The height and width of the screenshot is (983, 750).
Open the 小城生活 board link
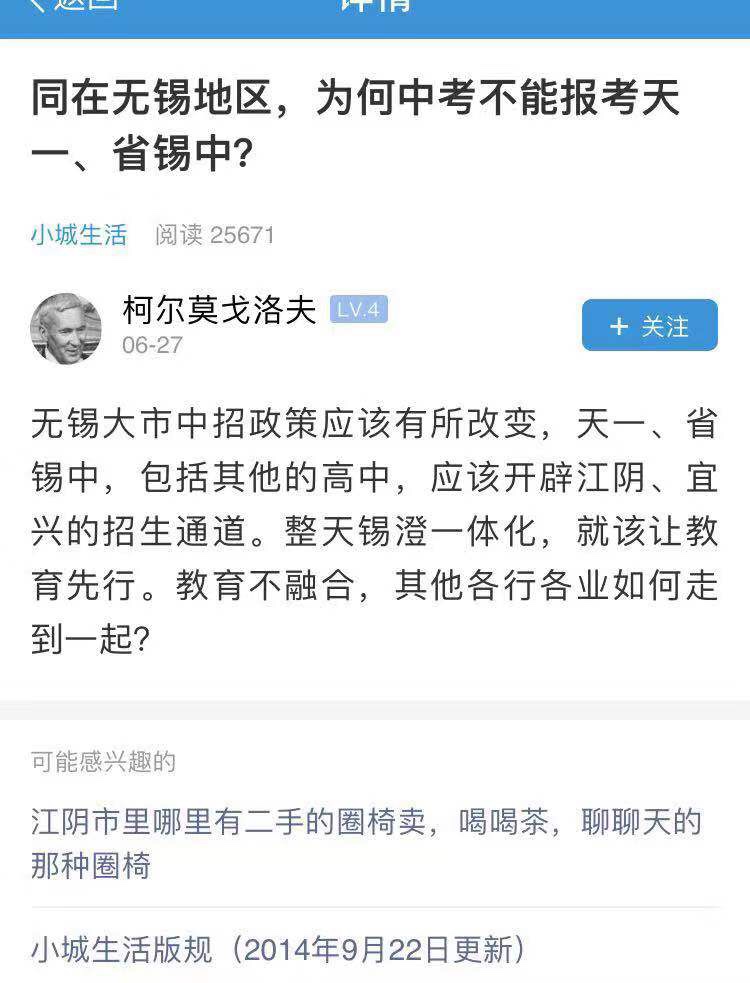point(79,235)
